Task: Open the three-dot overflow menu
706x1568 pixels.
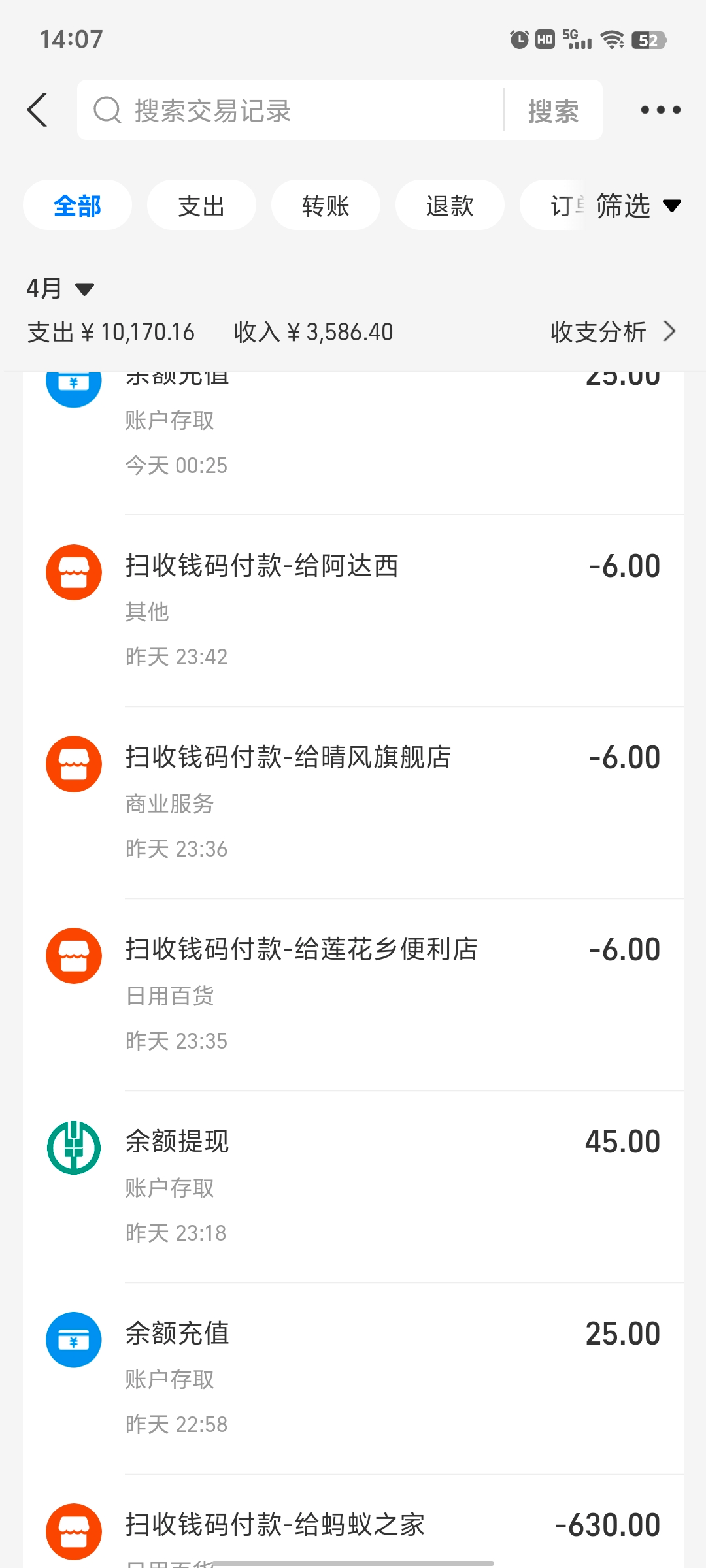Action: click(x=660, y=110)
